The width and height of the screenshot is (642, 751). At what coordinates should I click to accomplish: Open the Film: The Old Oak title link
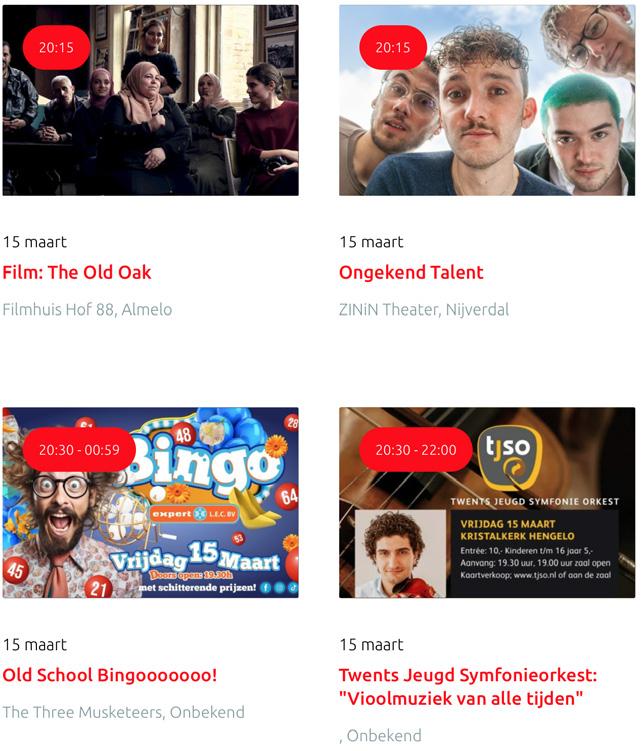click(77, 272)
